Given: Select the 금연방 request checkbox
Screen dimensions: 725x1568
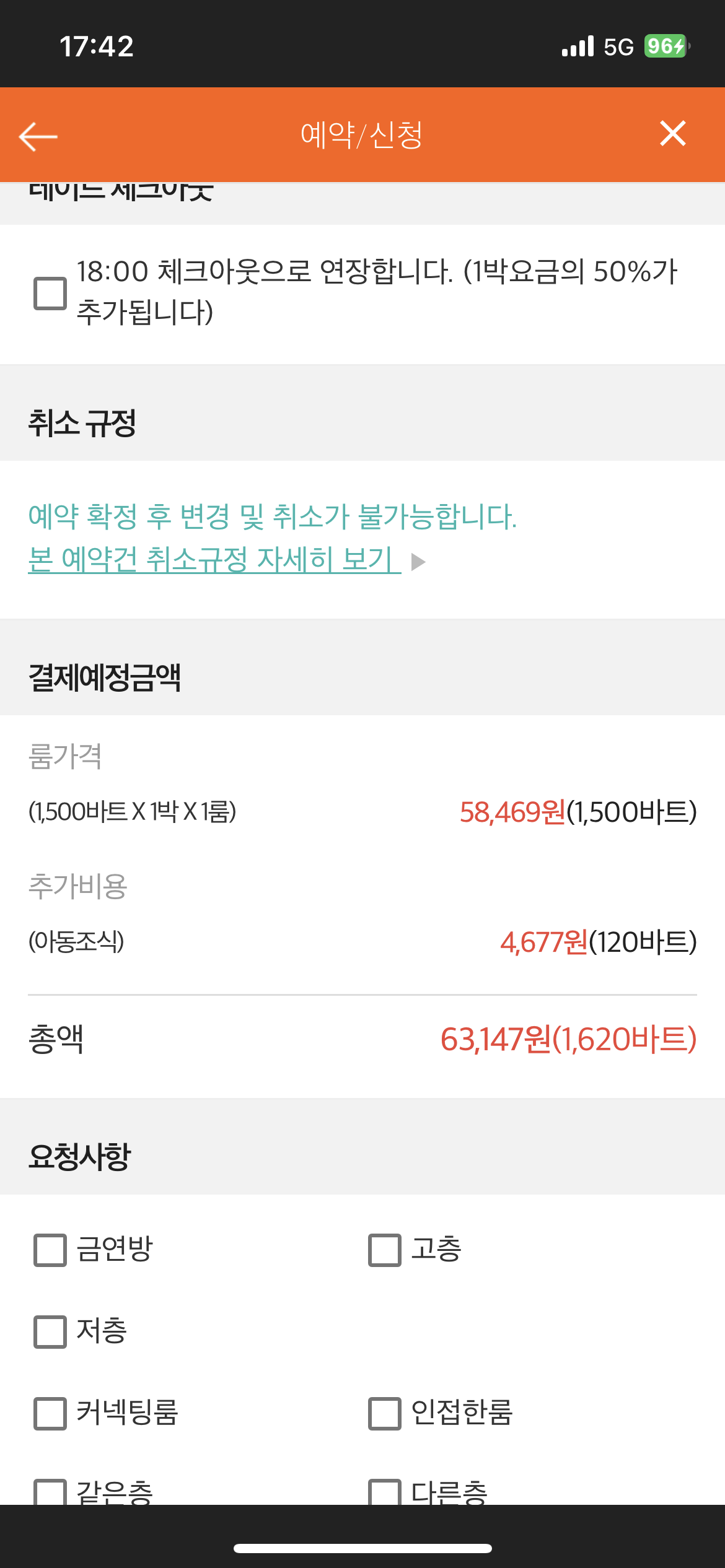Looking at the screenshot, I should pyautogui.click(x=50, y=1250).
